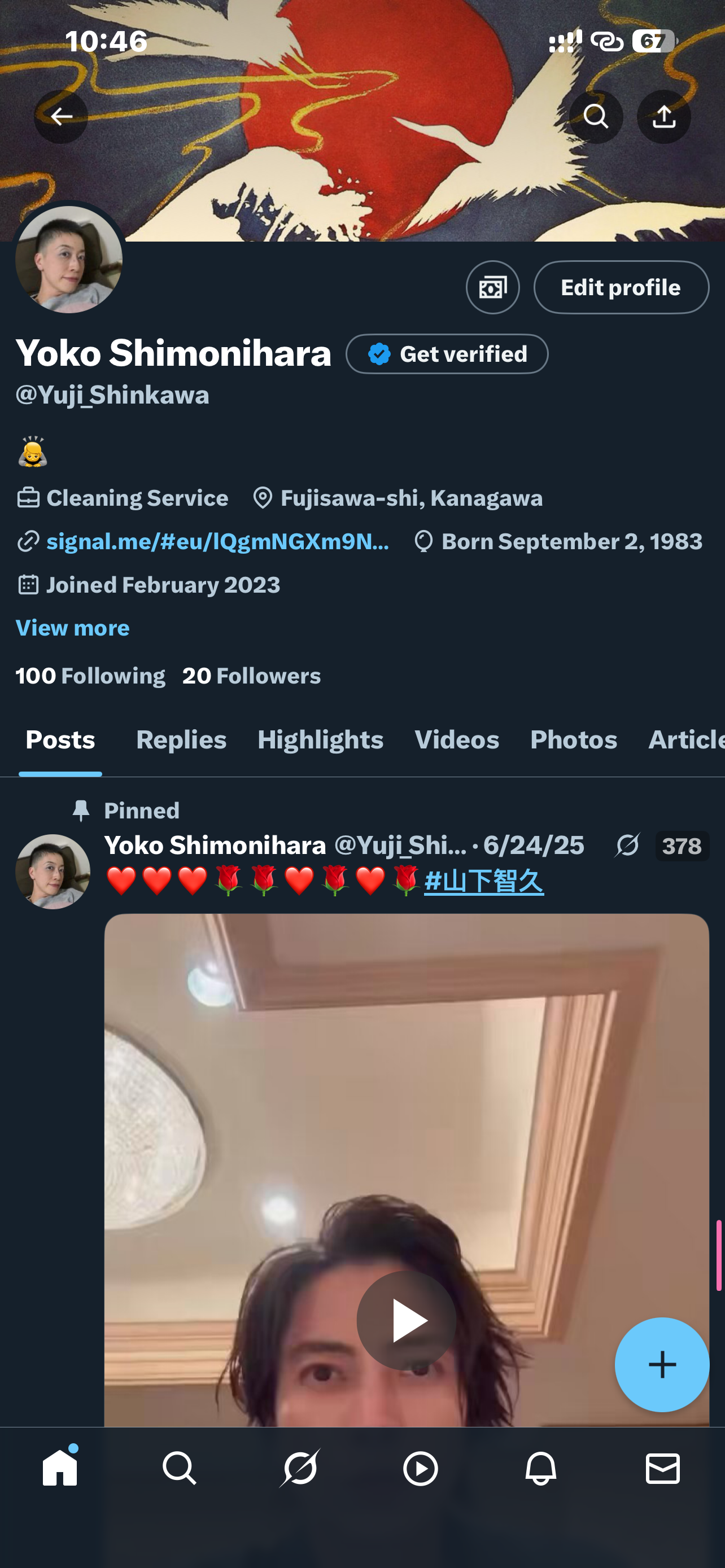725x1568 pixels.
Task: Share this profile
Action: [663, 116]
